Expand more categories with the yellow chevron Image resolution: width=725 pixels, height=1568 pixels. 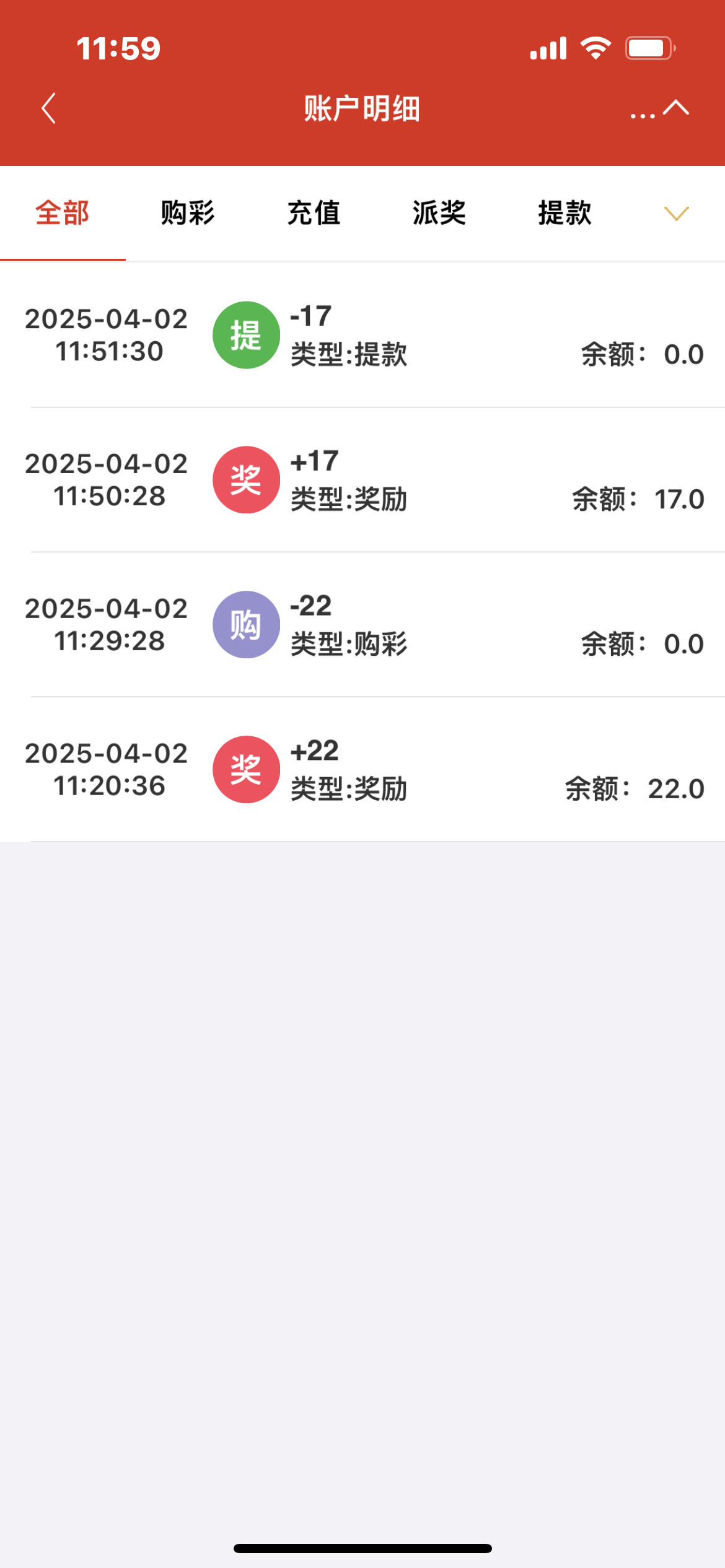coord(677,214)
